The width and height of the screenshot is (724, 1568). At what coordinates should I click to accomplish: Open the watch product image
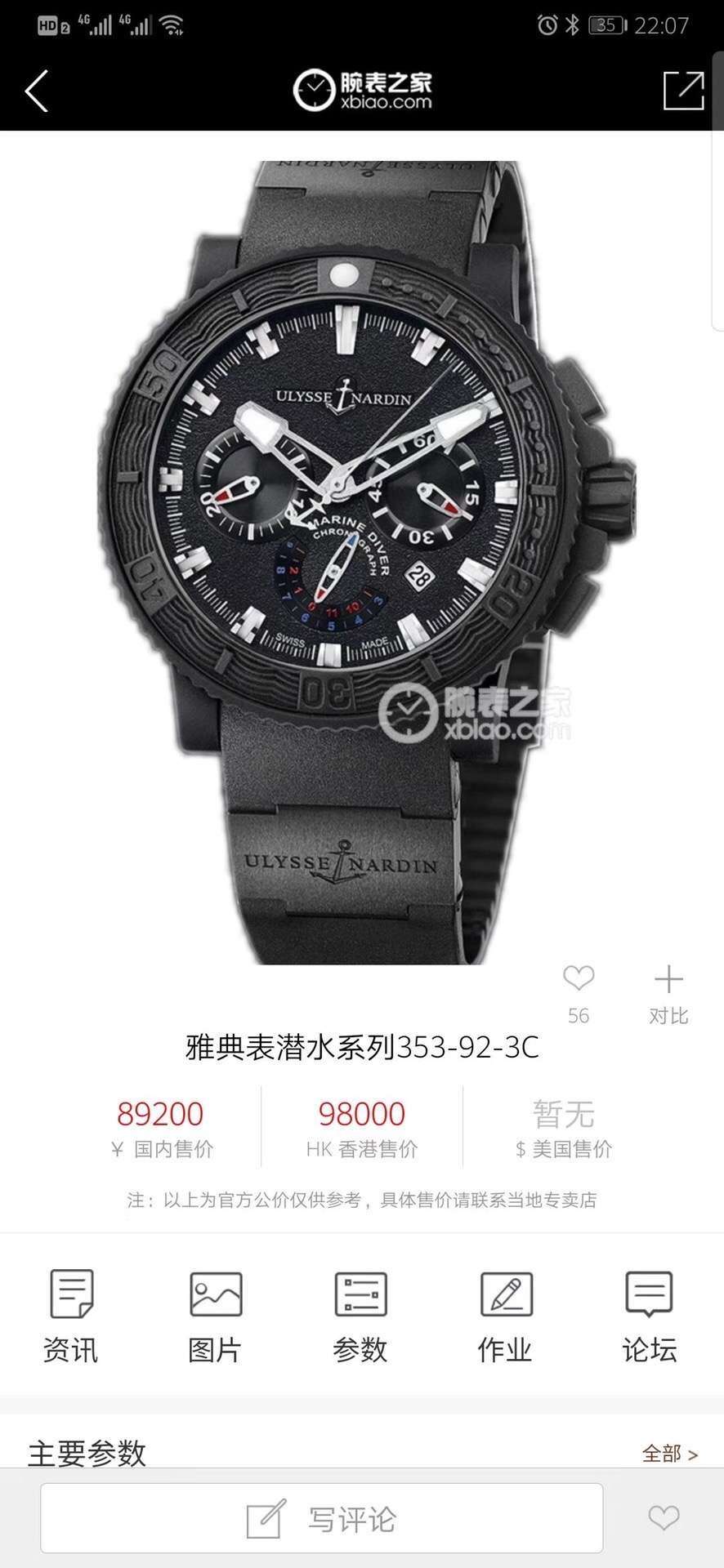click(x=362, y=563)
